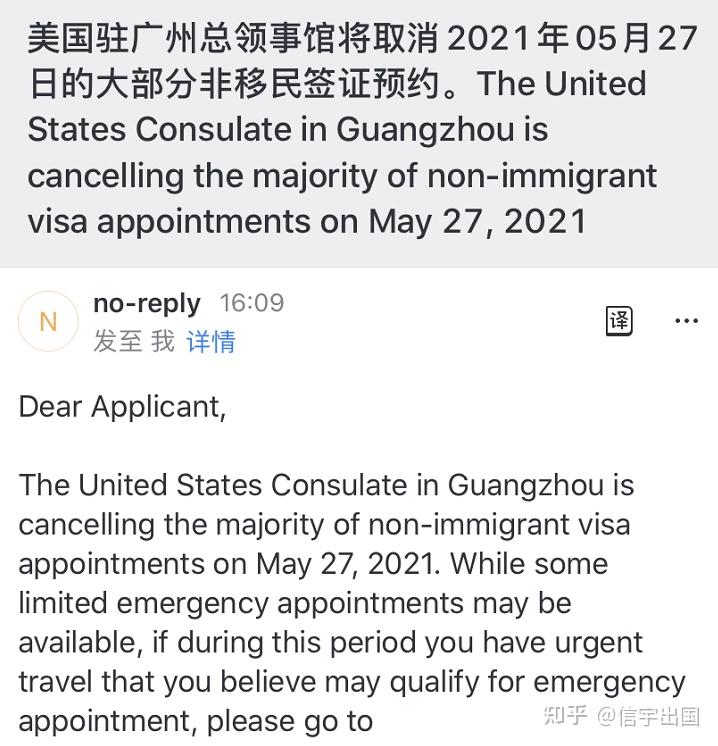
Task: Open the three-dot more options menu
Action: [686, 321]
